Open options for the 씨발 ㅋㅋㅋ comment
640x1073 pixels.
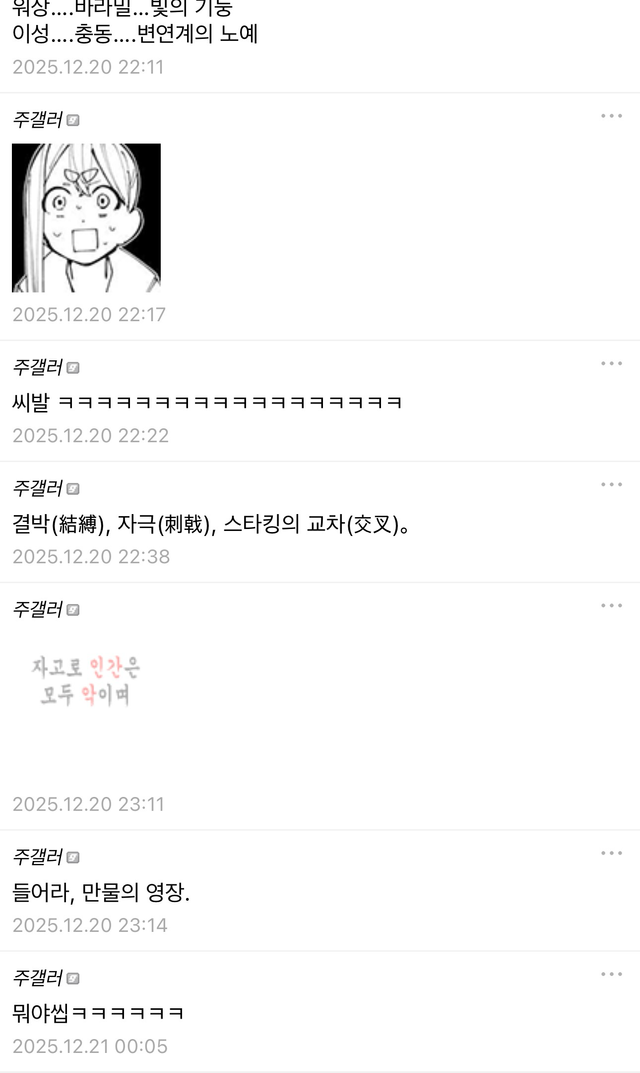(x=611, y=363)
